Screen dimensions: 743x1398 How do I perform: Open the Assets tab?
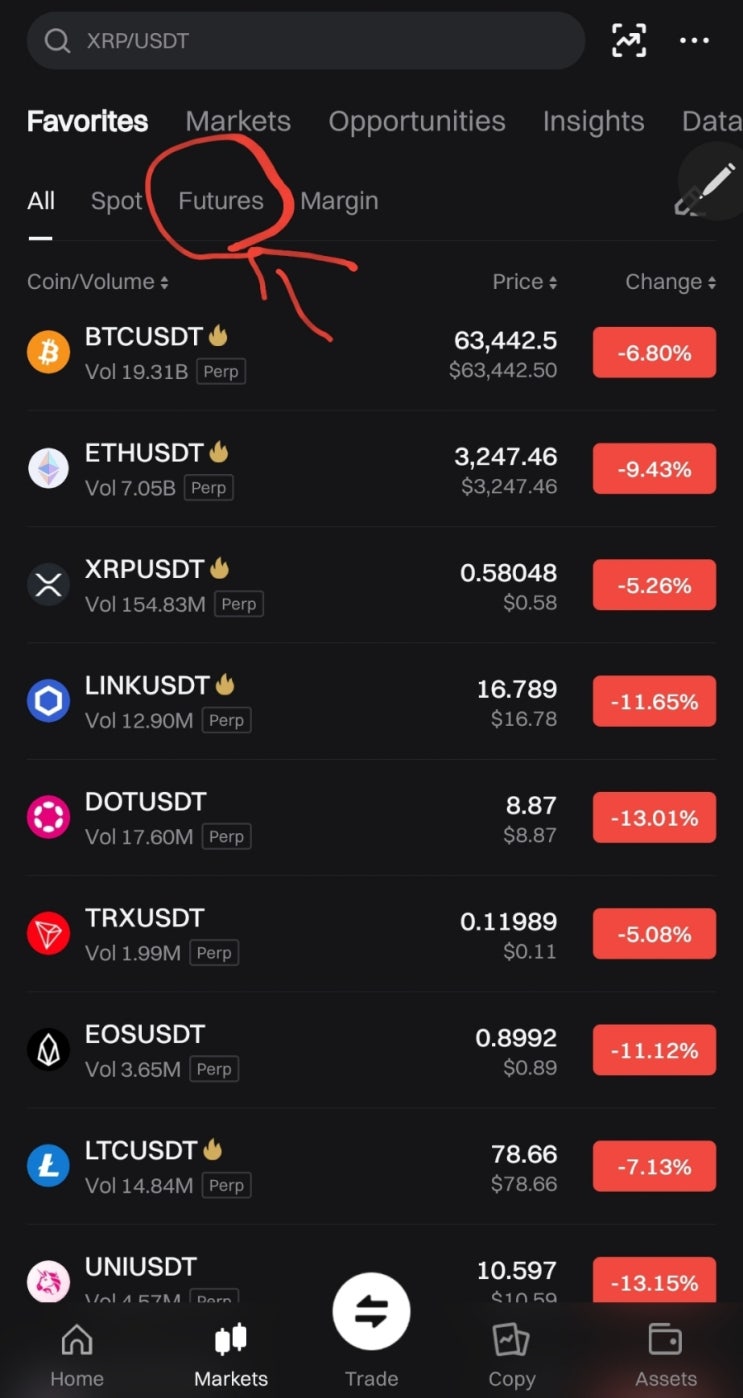click(665, 1355)
